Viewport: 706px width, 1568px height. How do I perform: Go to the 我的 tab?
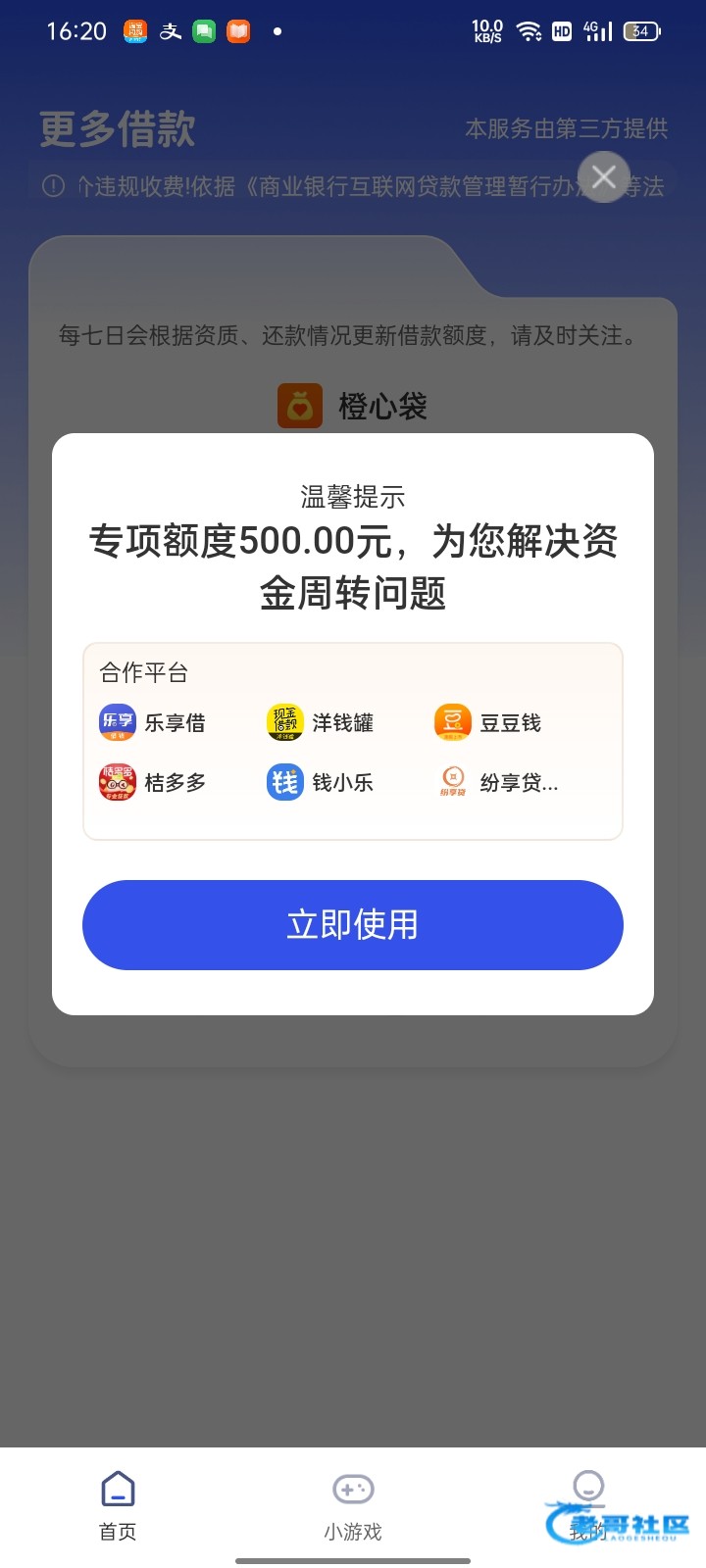588,1506
